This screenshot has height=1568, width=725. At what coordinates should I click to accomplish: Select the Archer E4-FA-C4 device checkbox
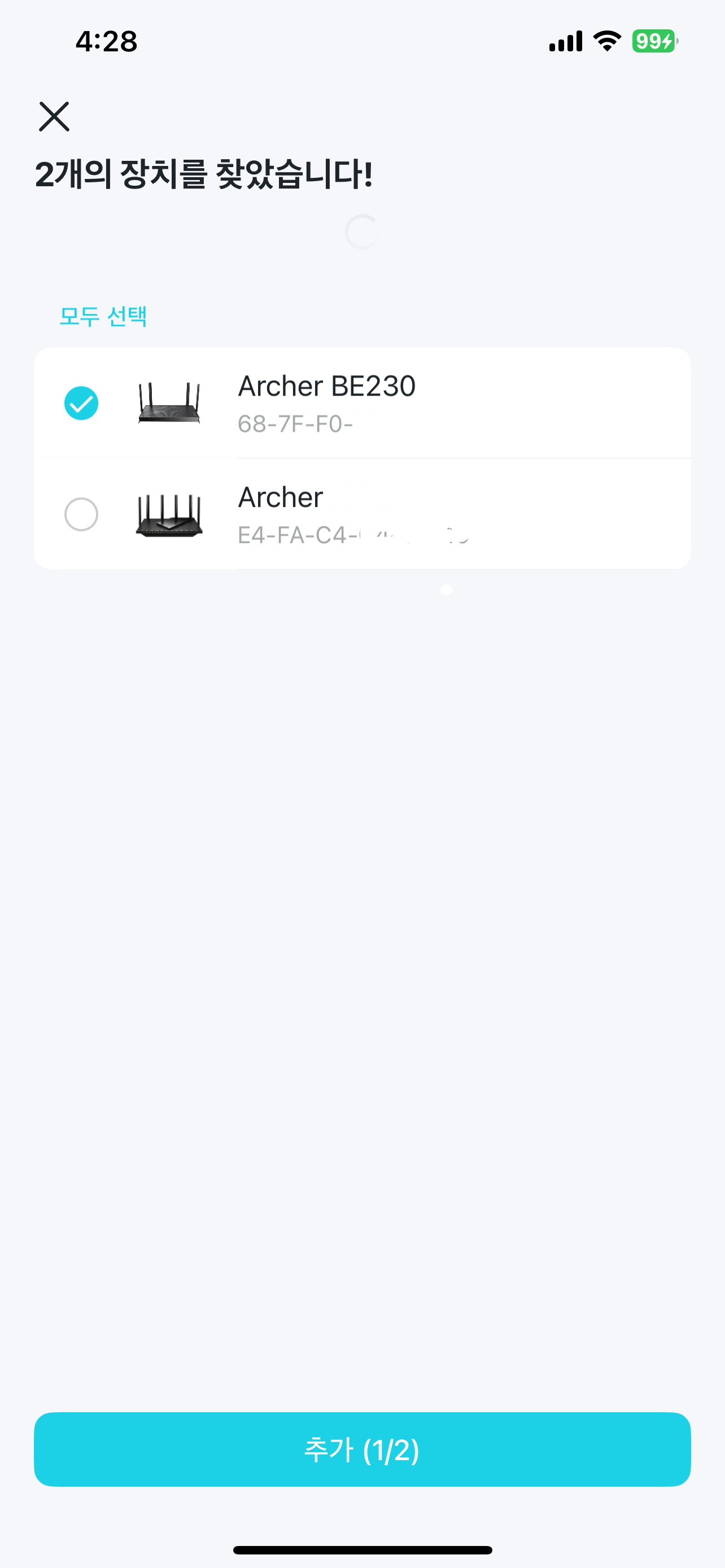81,514
